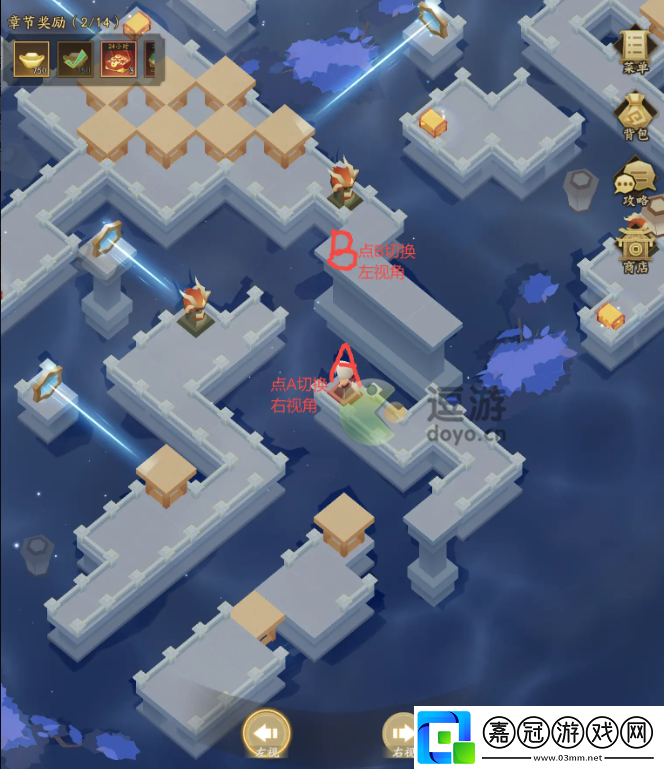
Task: Open the 菜单 menu button
Action: pyautogui.click(x=635, y=49)
